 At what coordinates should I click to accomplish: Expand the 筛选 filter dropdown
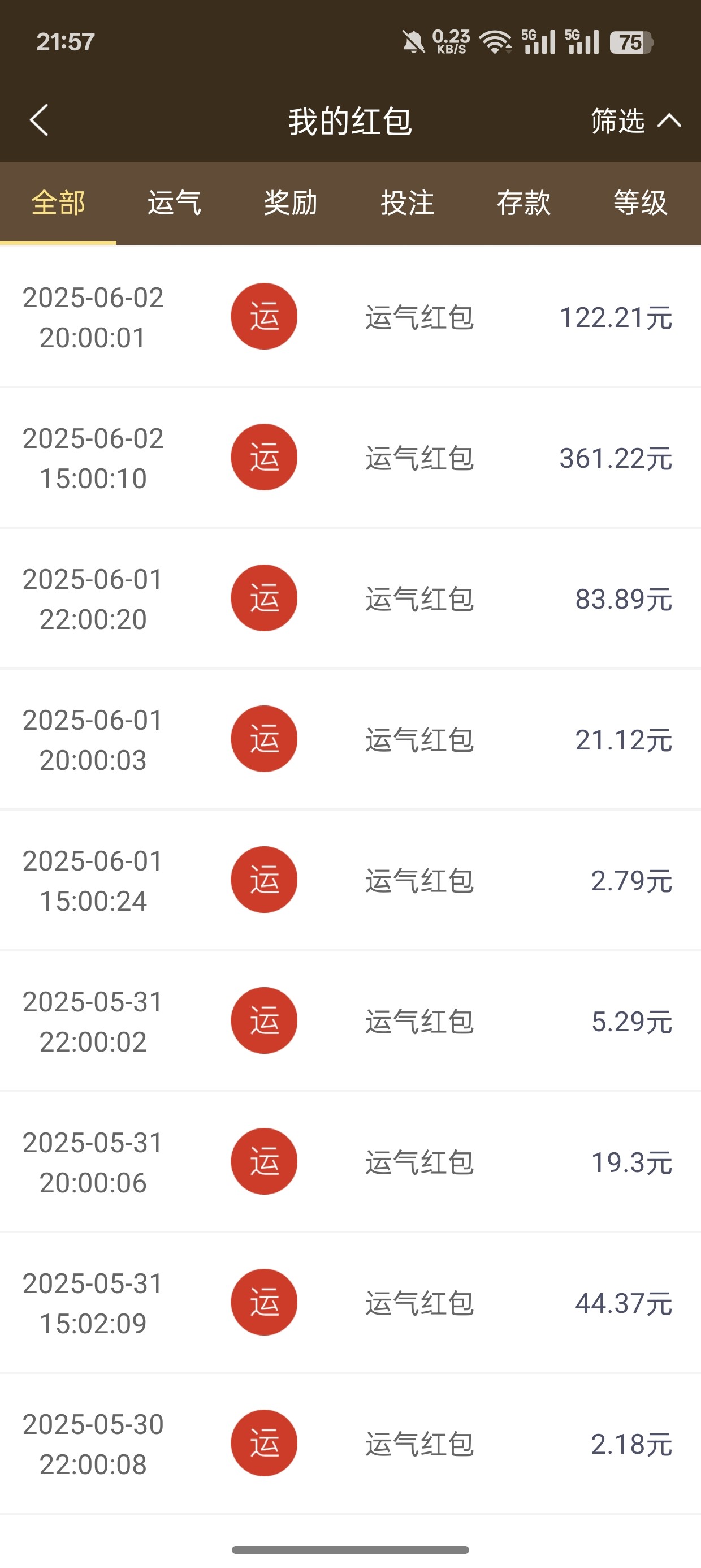(635, 120)
